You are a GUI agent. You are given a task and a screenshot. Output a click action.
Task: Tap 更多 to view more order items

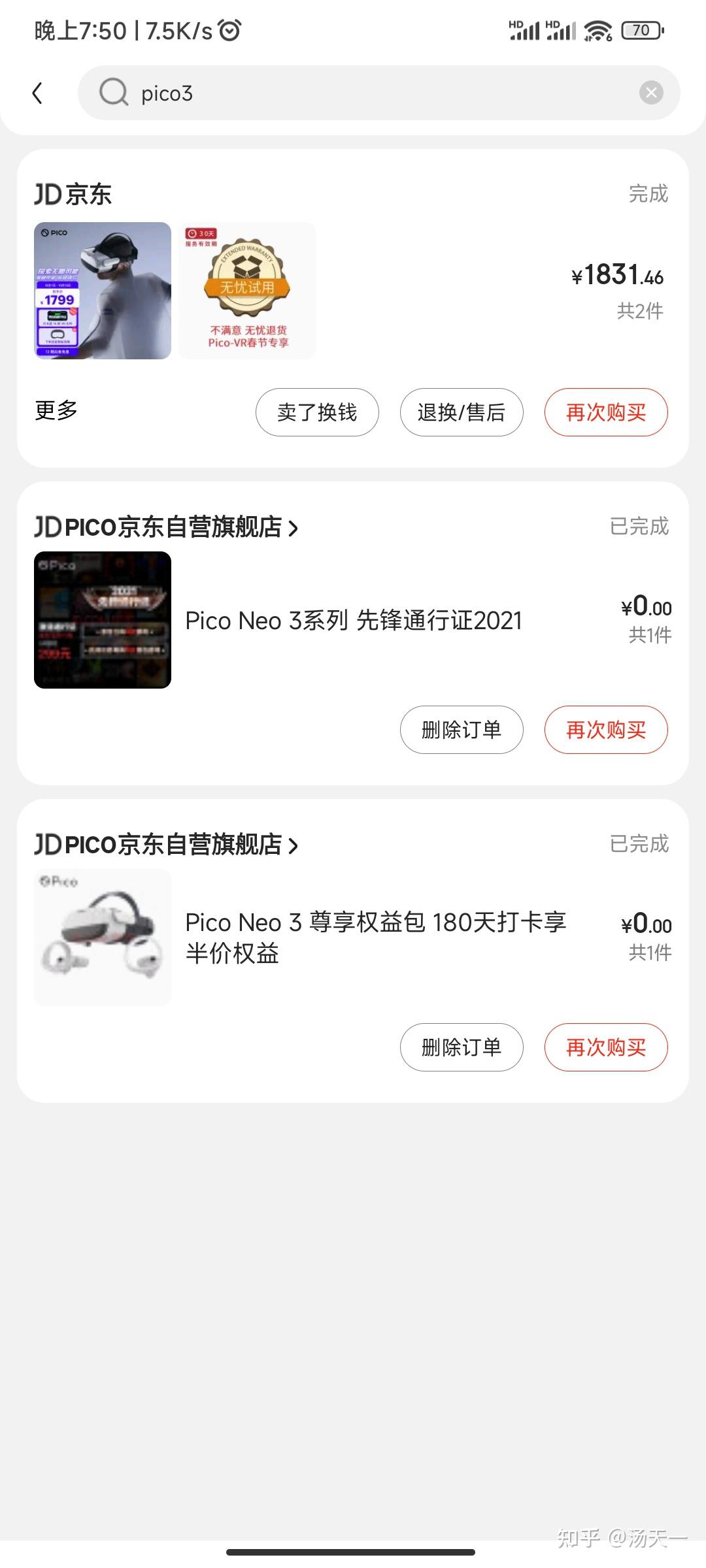[x=56, y=411]
